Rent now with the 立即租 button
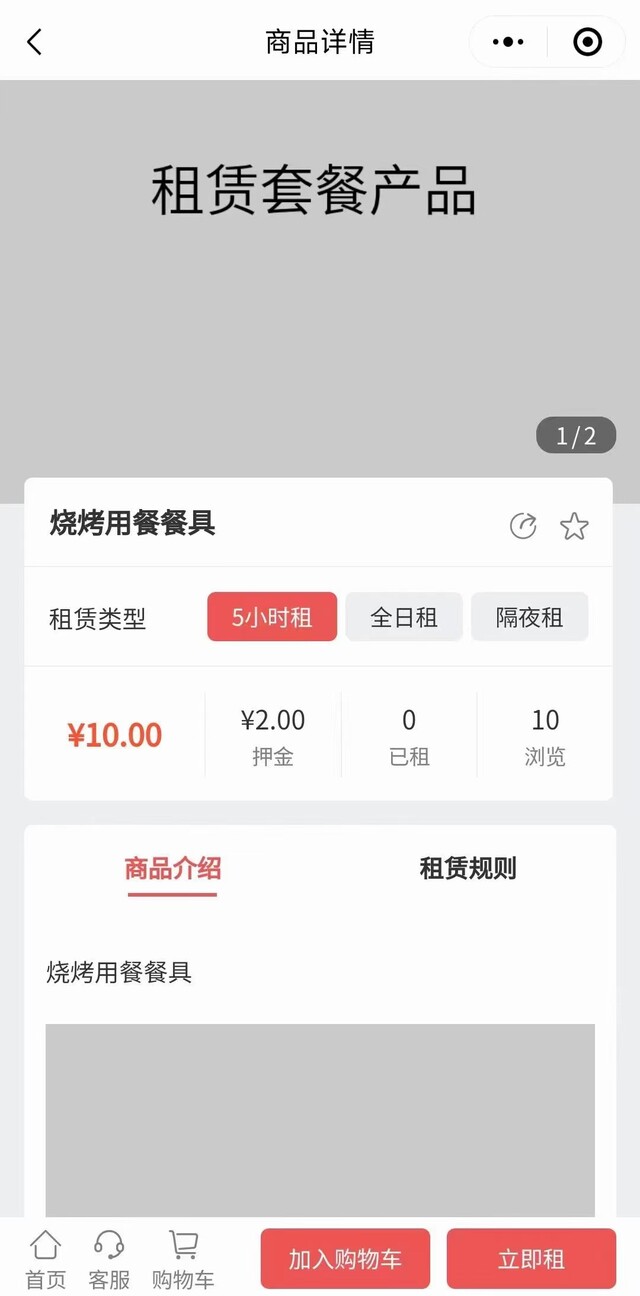The image size is (640, 1296). 531,1259
